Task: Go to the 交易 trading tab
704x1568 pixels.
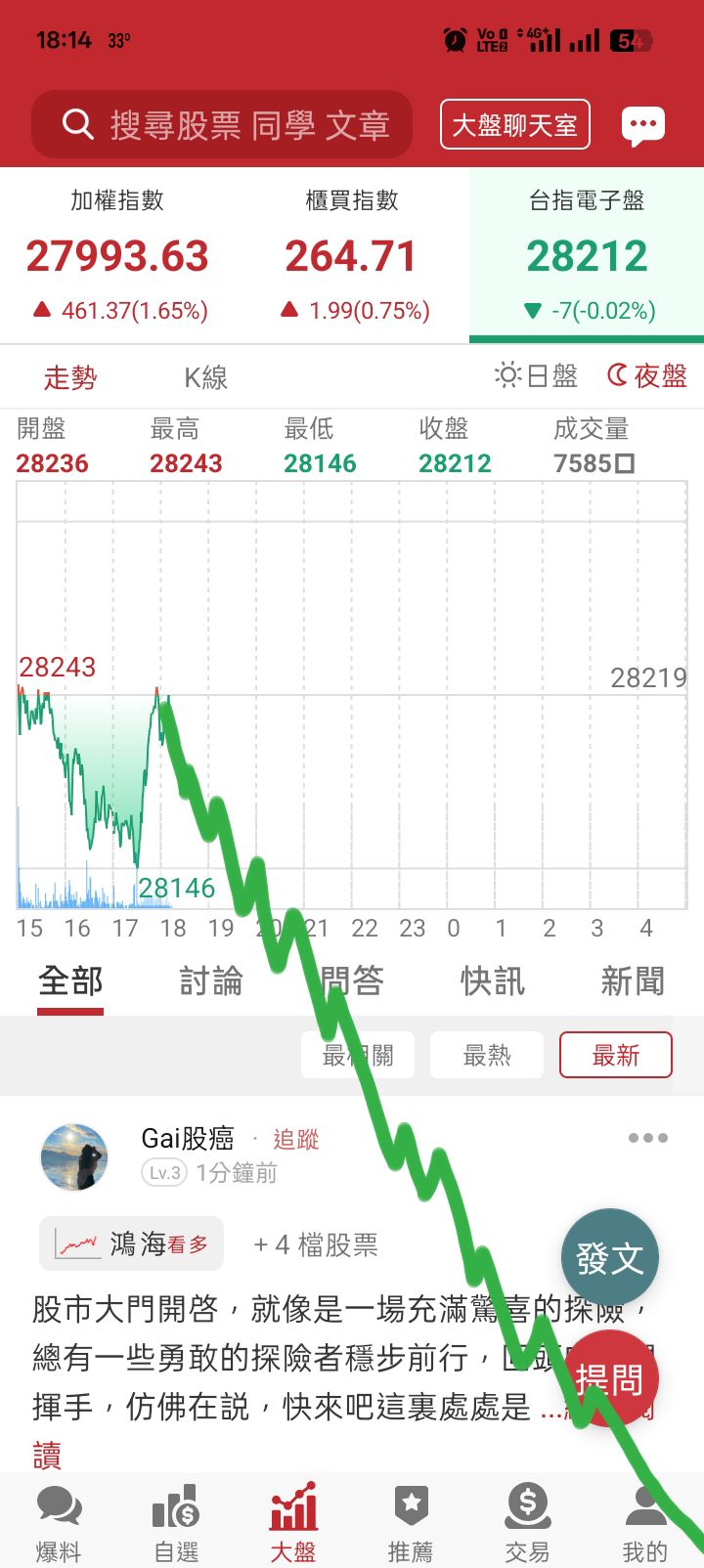Action: 528,1523
